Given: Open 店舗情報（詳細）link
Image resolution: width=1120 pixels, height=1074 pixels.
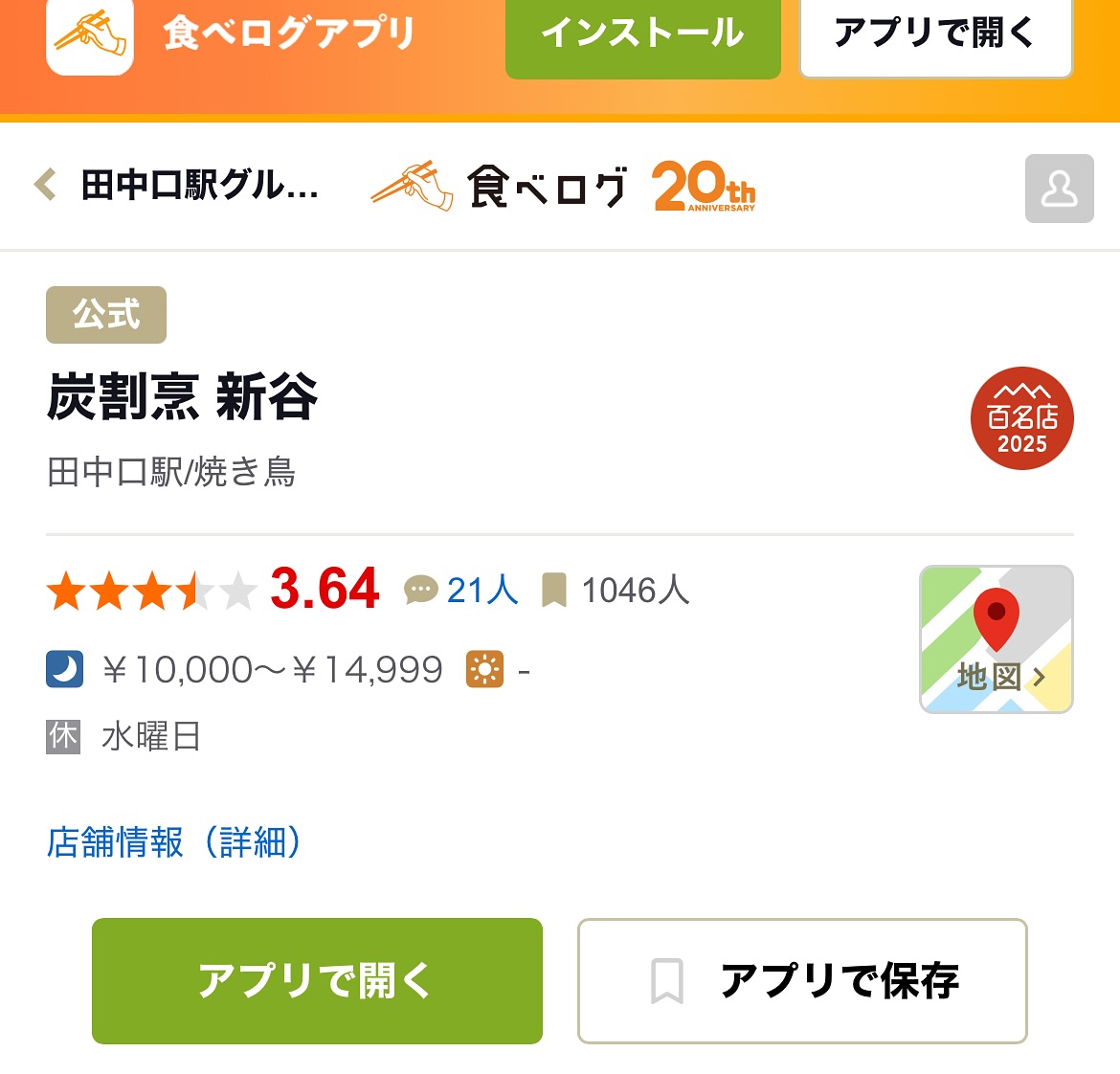Looking at the screenshot, I should click(x=174, y=842).
